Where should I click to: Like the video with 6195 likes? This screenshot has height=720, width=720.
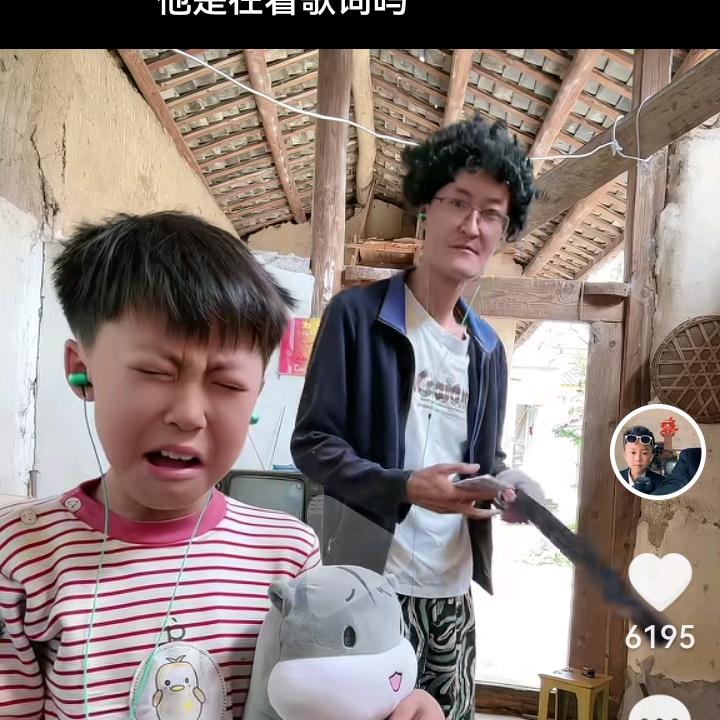[x=659, y=580]
